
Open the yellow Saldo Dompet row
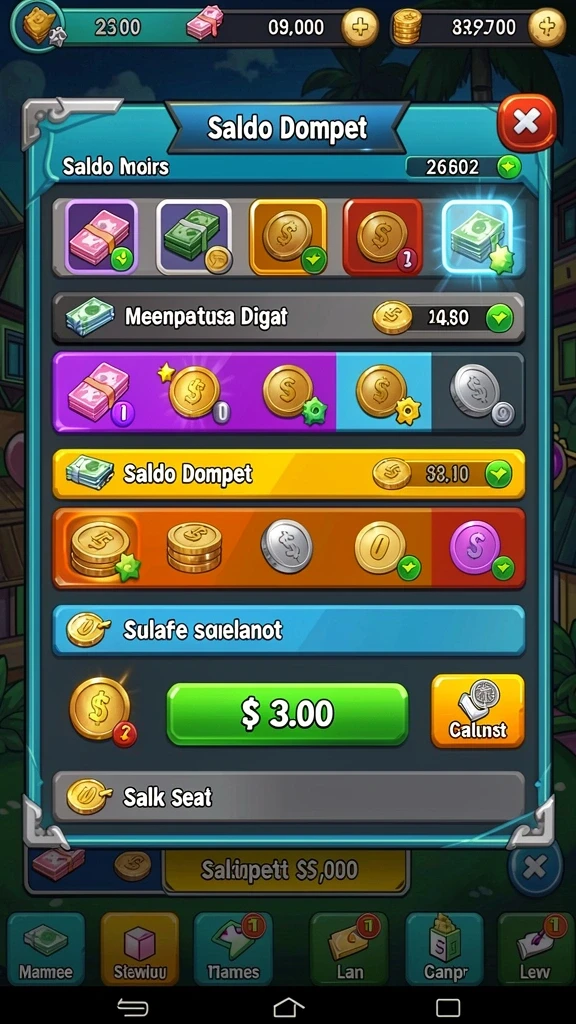(288, 474)
